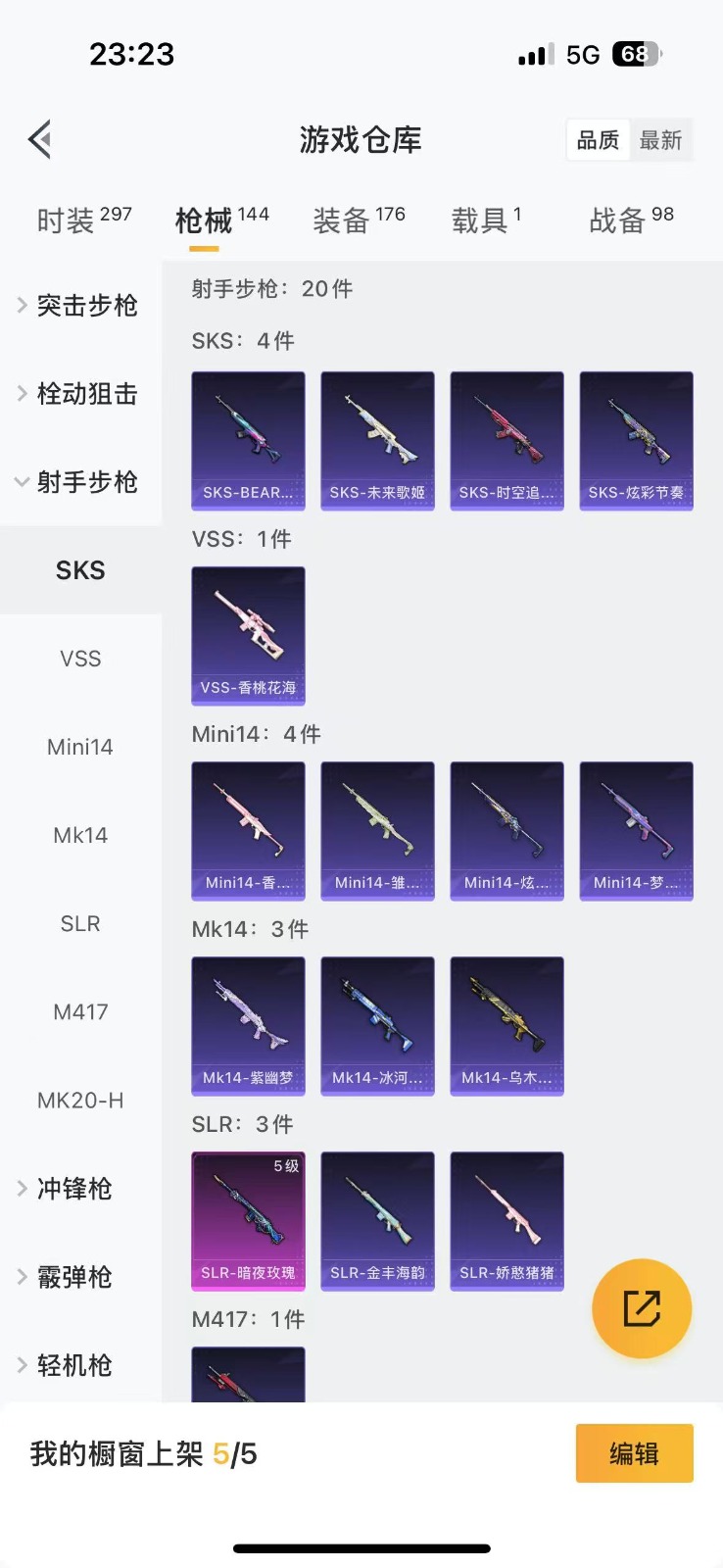Expand the 霰弹枪 category

click(73, 1277)
